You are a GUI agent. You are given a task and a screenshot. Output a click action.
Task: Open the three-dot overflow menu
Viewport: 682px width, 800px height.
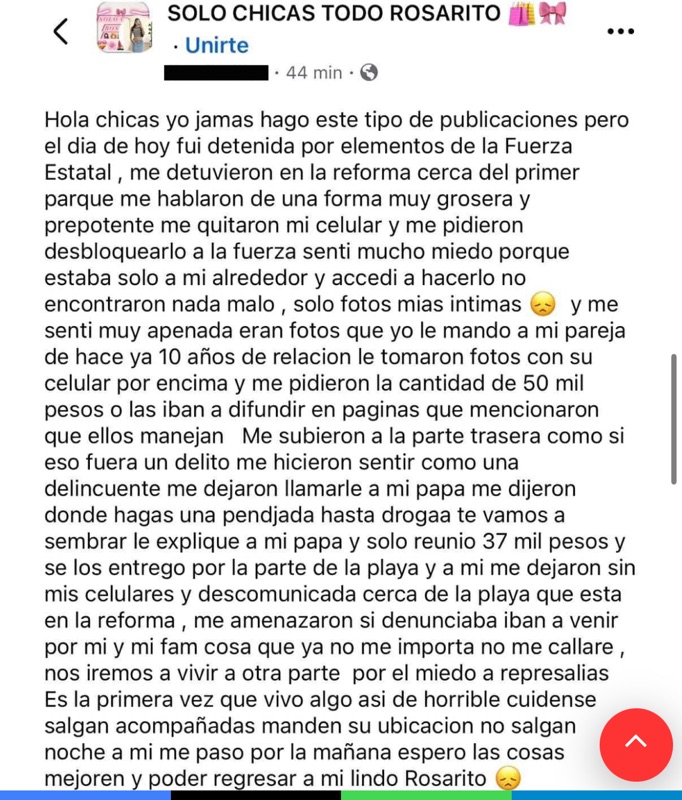pyautogui.click(x=620, y=31)
